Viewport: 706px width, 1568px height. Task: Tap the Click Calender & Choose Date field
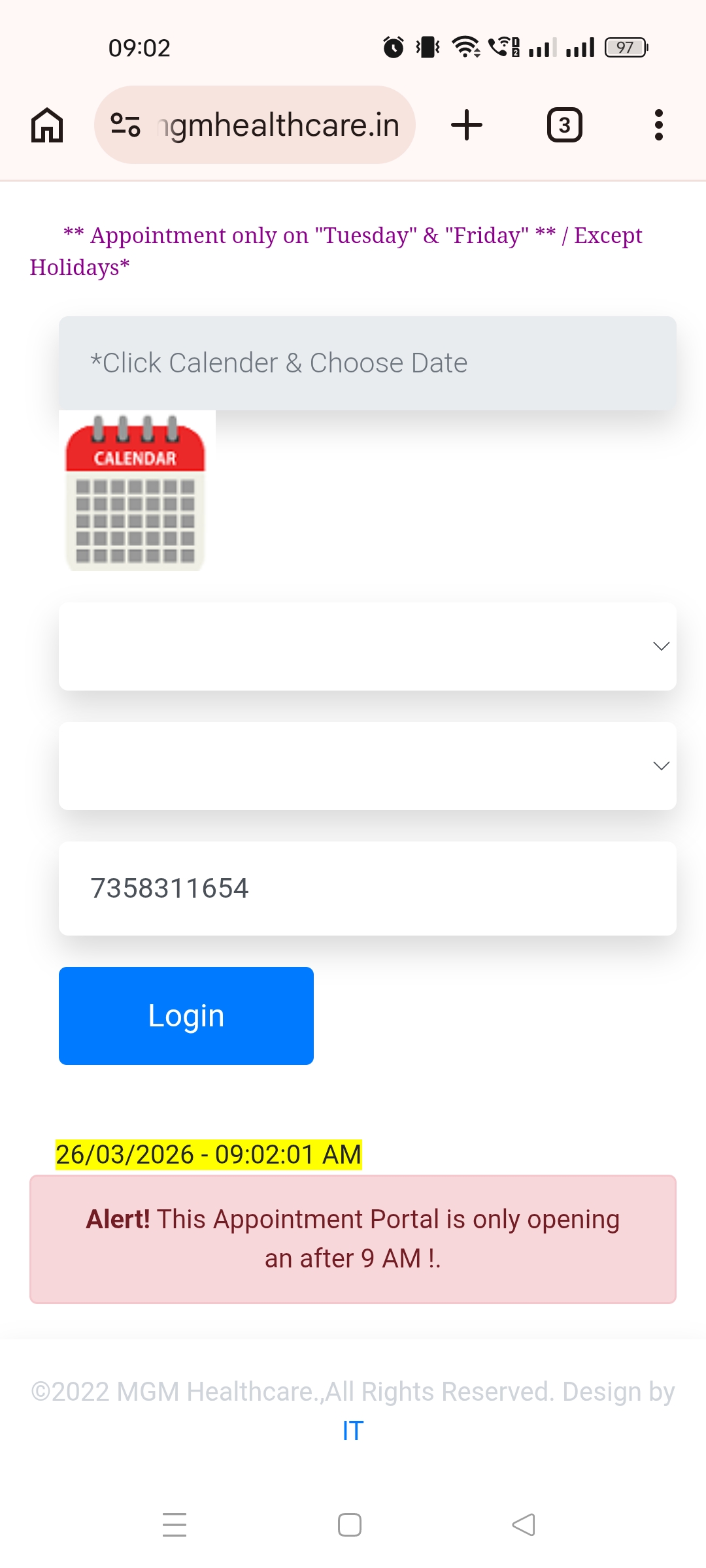(367, 363)
